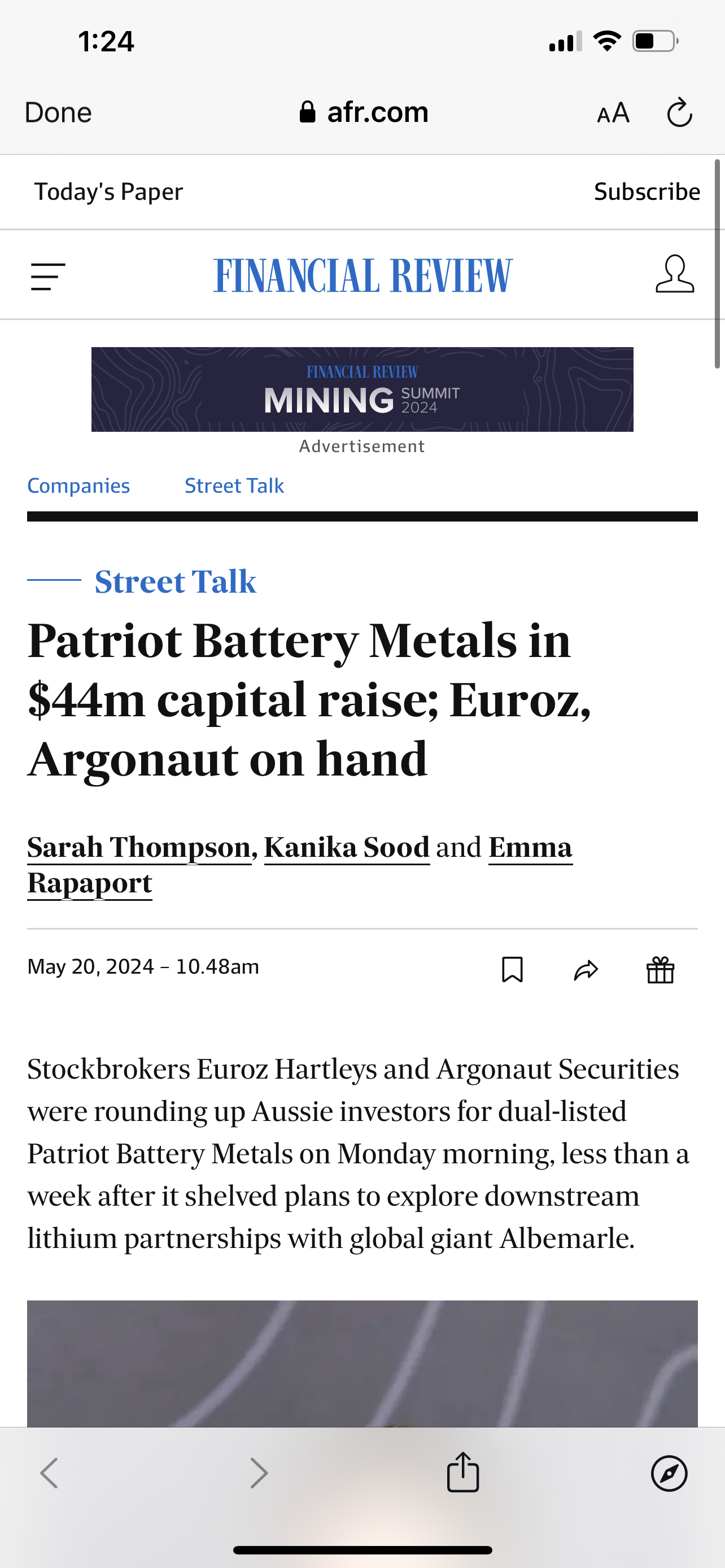Tap the Subscribe link
The width and height of the screenshot is (725, 1568).
pyautogui.click(x=647, y=192)
